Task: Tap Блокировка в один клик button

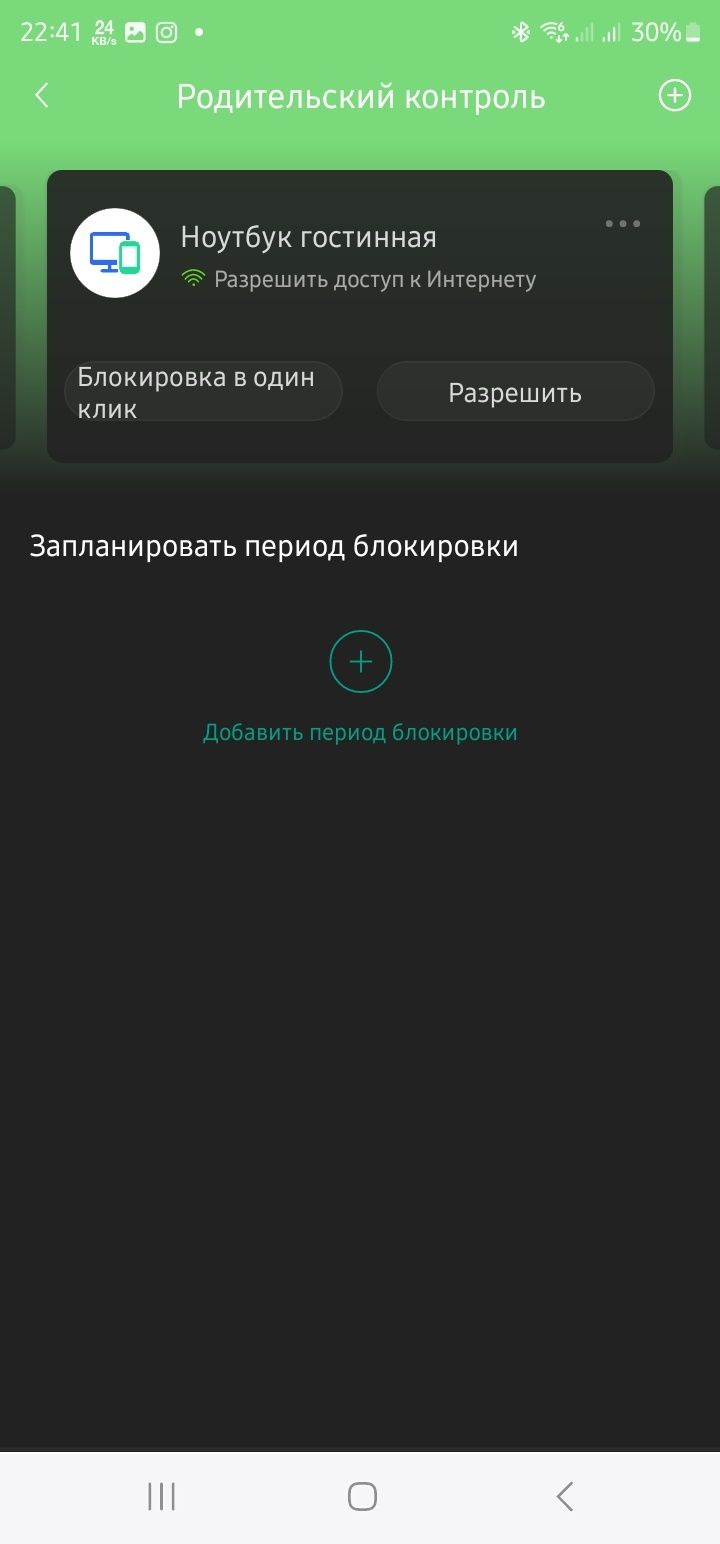Action: coord(203,392)
